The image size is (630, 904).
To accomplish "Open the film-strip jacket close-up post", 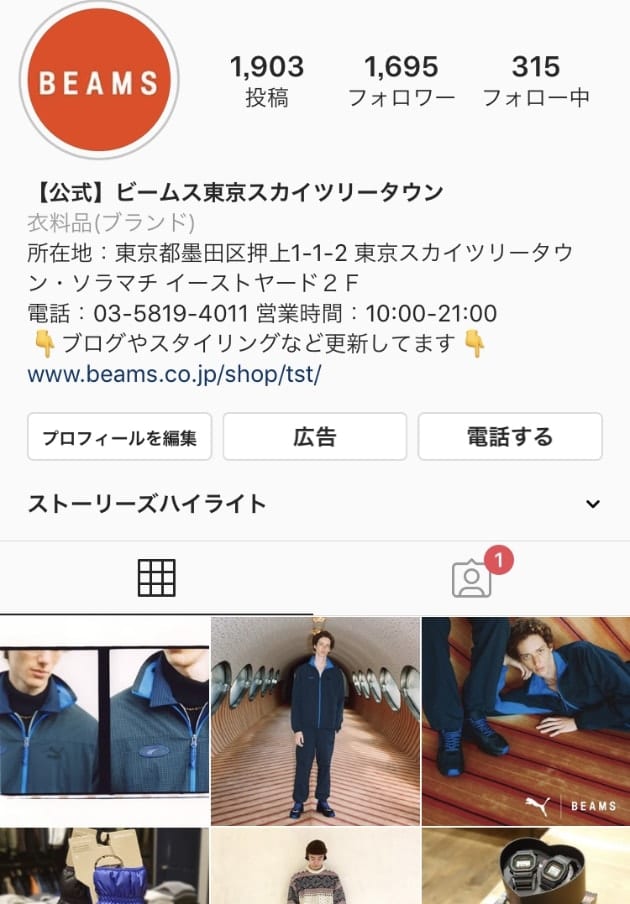I will (x=104, y=720).
